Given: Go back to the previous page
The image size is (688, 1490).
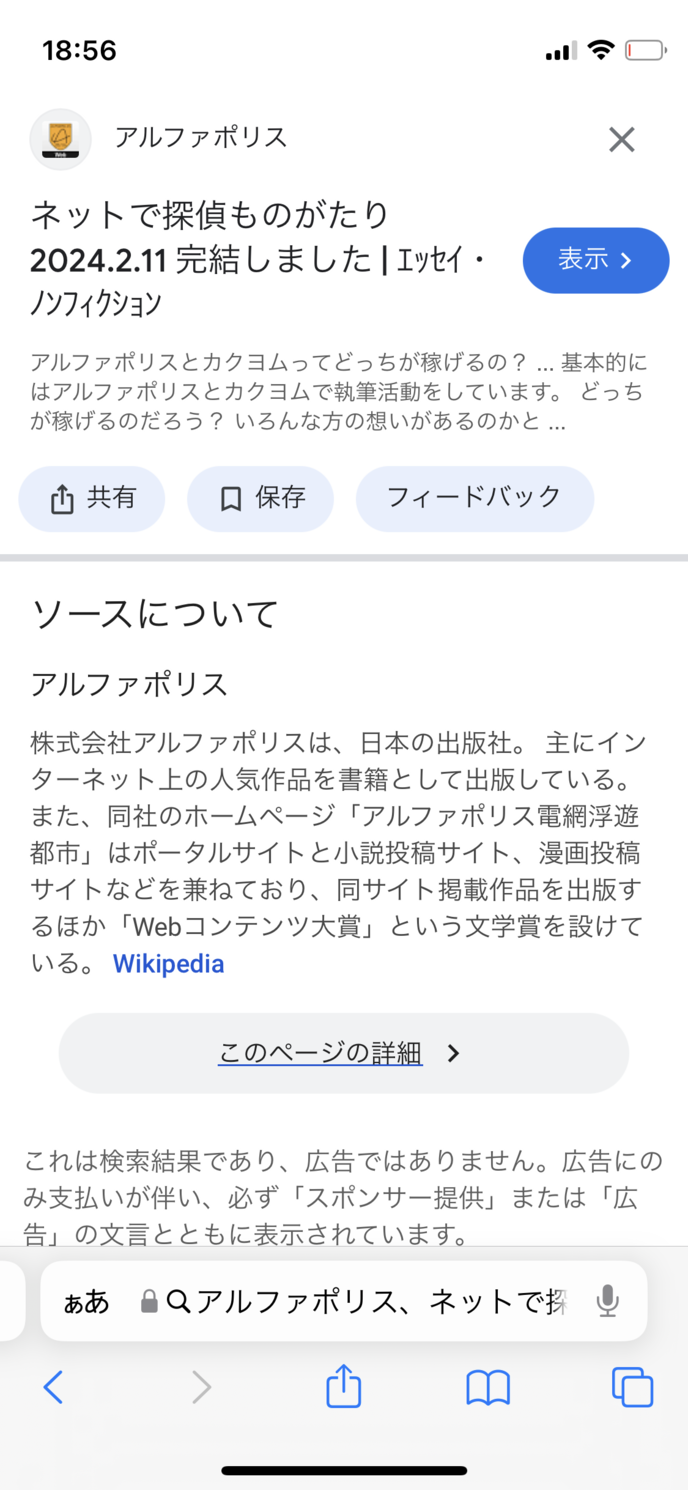Looking at the screenshot, I should 54,1387.
